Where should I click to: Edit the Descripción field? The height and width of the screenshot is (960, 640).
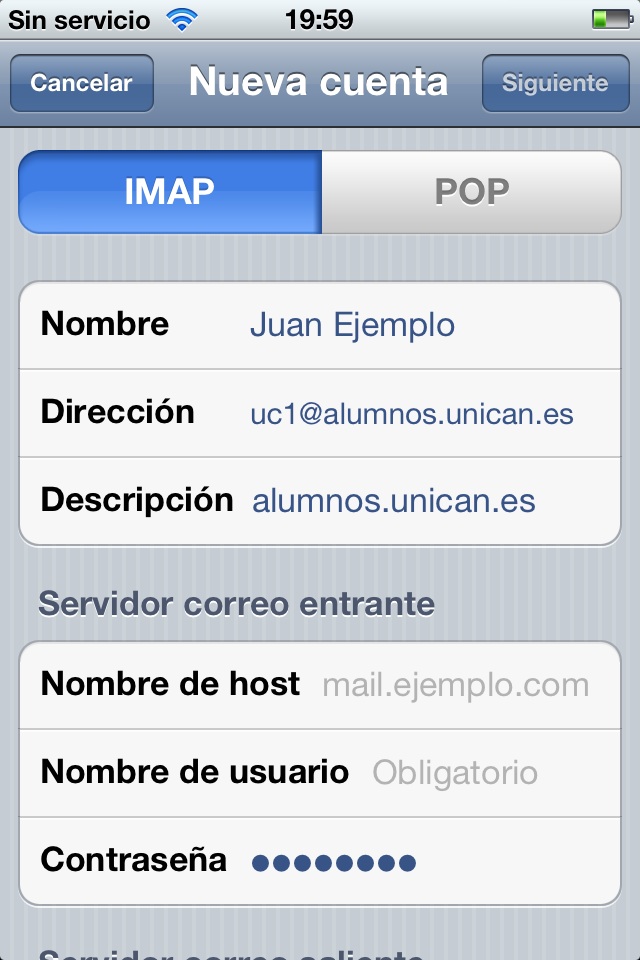[x=420, y=501]
